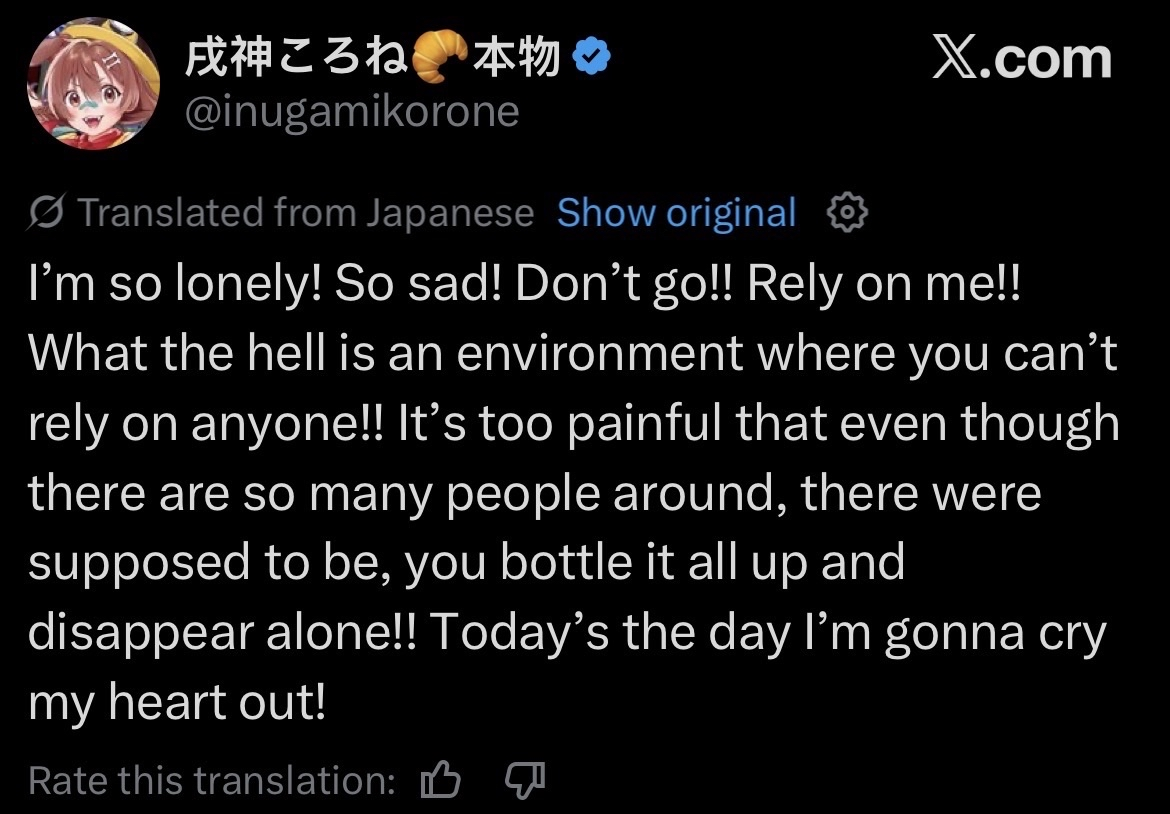1170x814 pixels.
Task: Rate the translation with thumbs down
Action: click(x=525, y=780)
